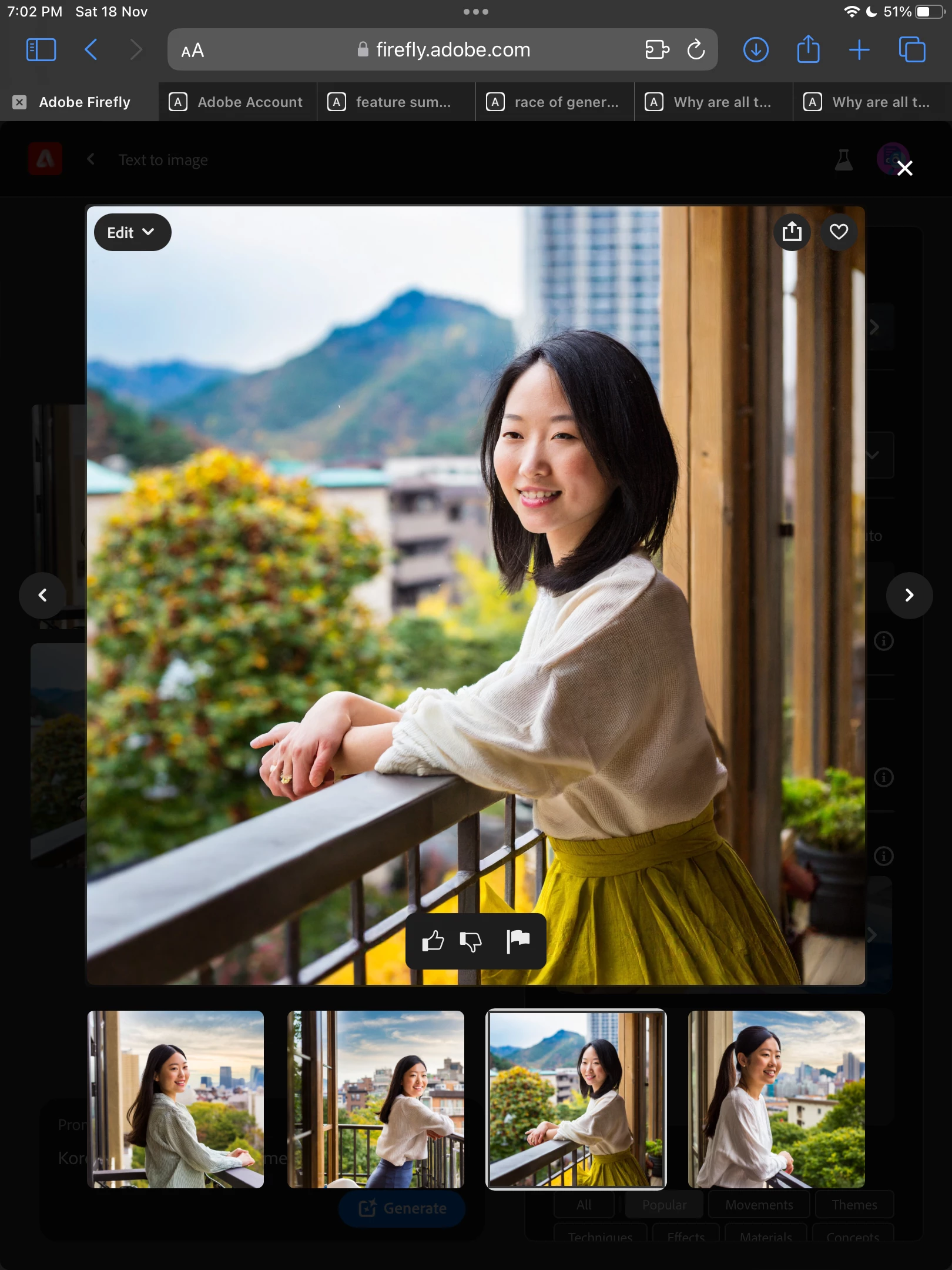952x1270 pixels.
Task: Open Safari downloads
Action: (x=756, y=50)
